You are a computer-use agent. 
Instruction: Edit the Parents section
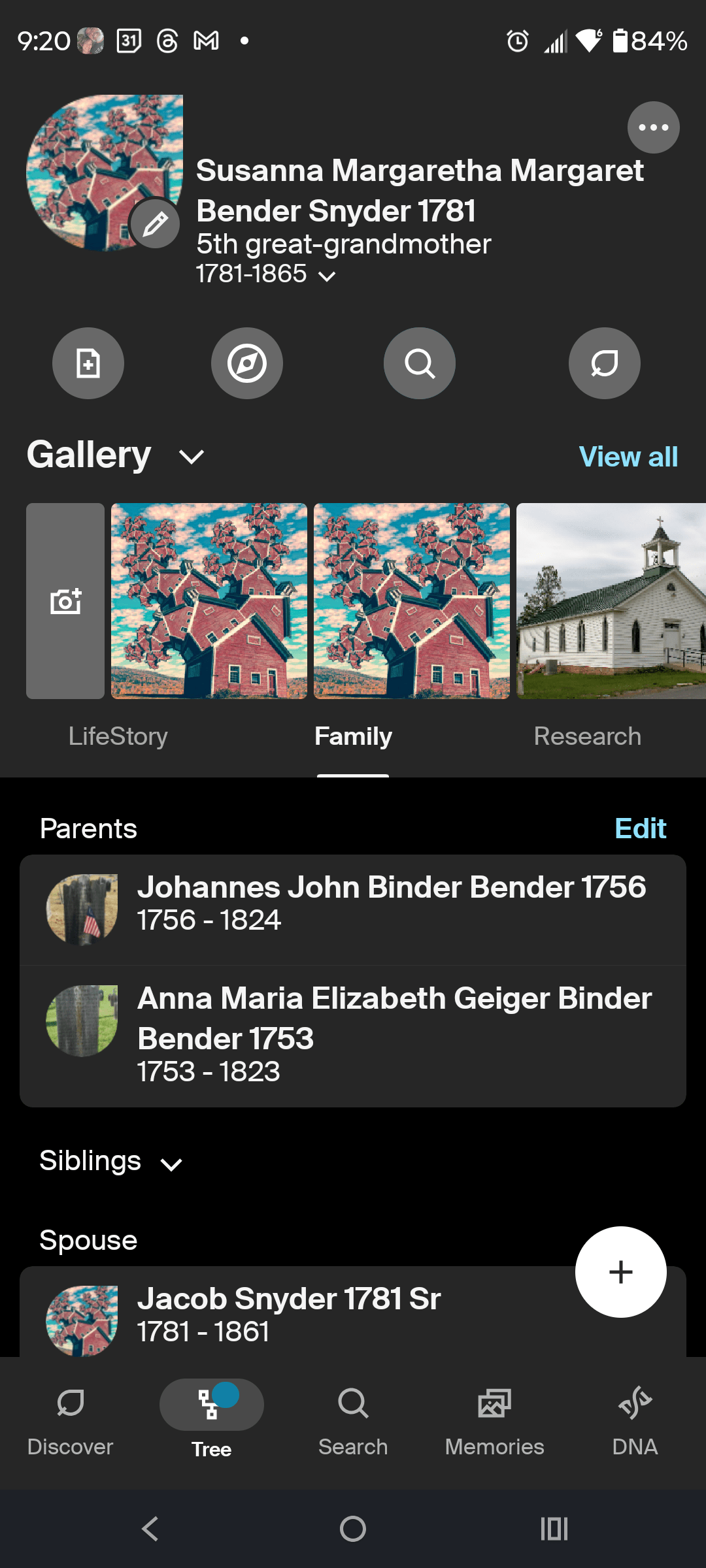click(x=640, y=828)
